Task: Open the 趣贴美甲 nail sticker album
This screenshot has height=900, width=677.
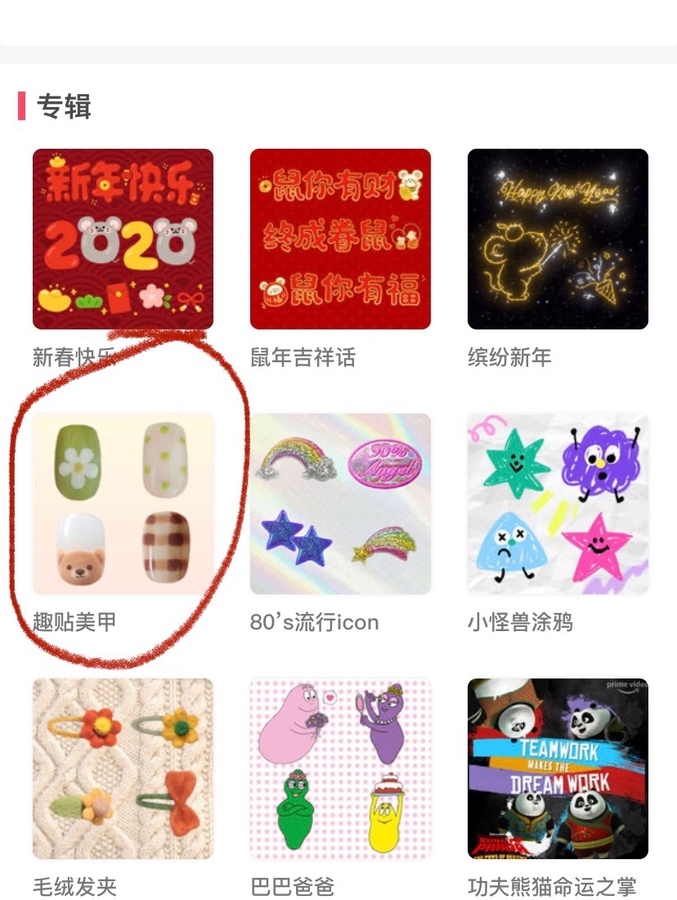Action: coord(122,504)
